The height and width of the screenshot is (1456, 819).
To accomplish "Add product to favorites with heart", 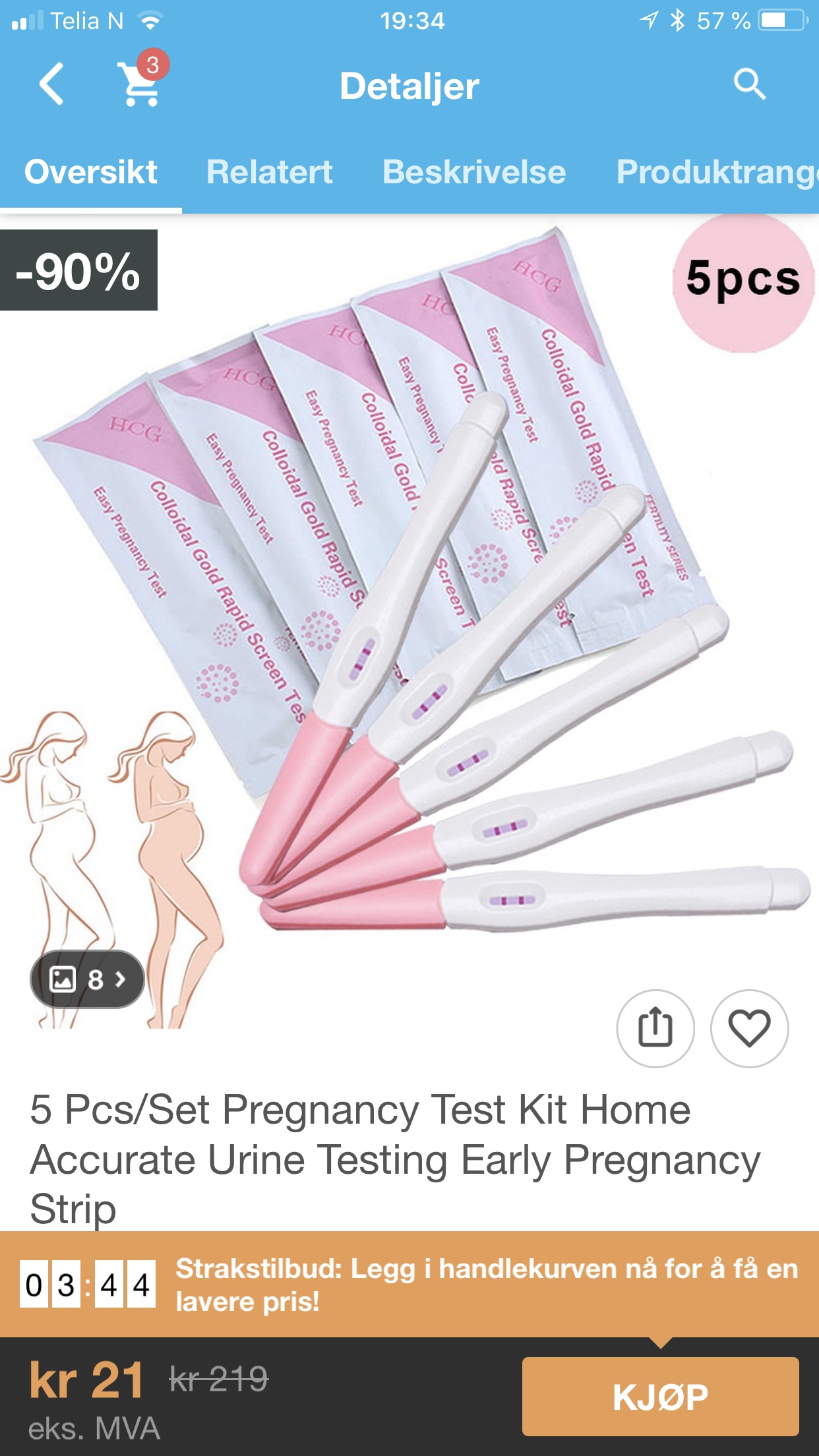I will 749,1028.
